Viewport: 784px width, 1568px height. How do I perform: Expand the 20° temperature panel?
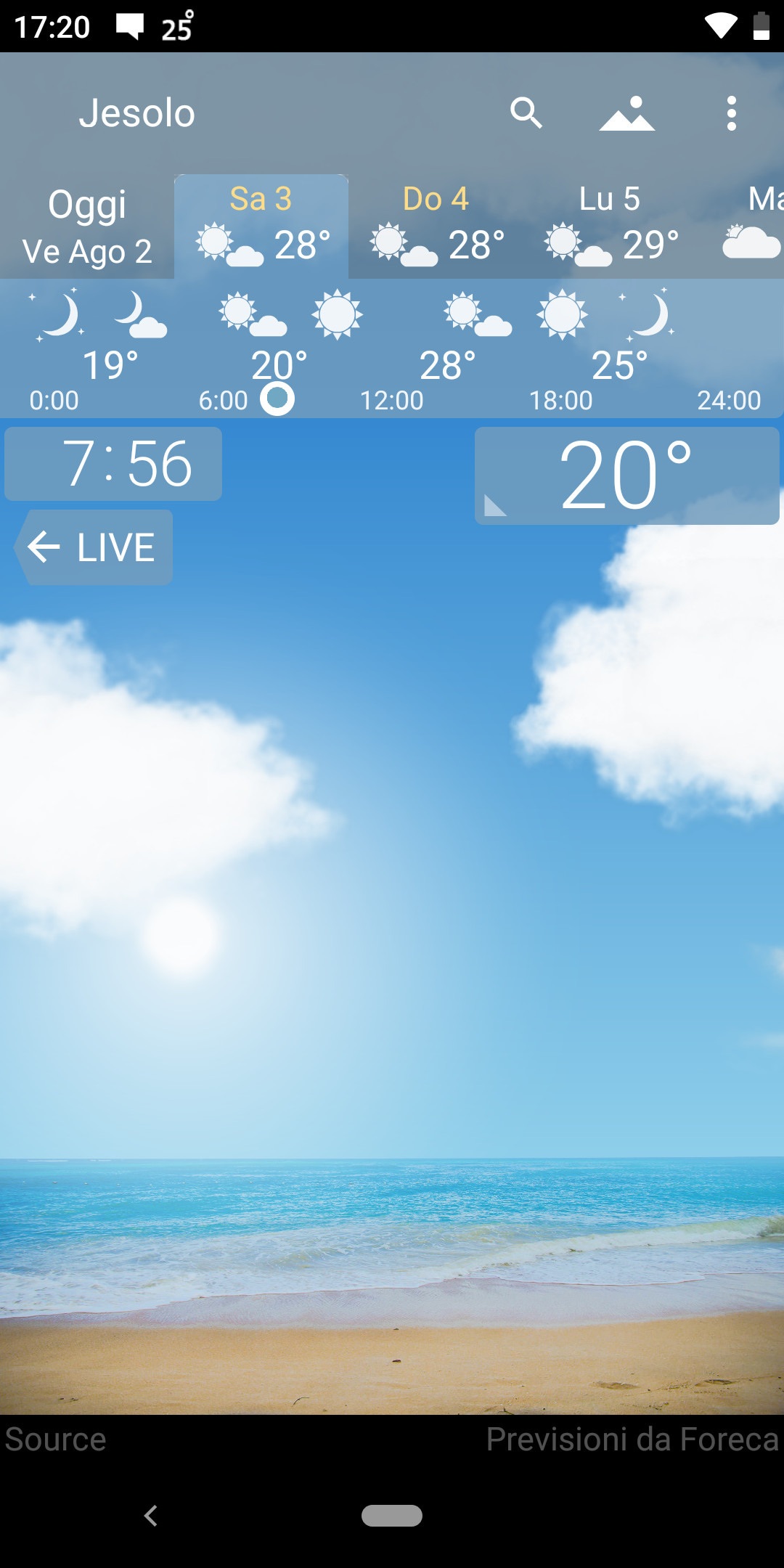pyautogui.click(x=626, y=476)
